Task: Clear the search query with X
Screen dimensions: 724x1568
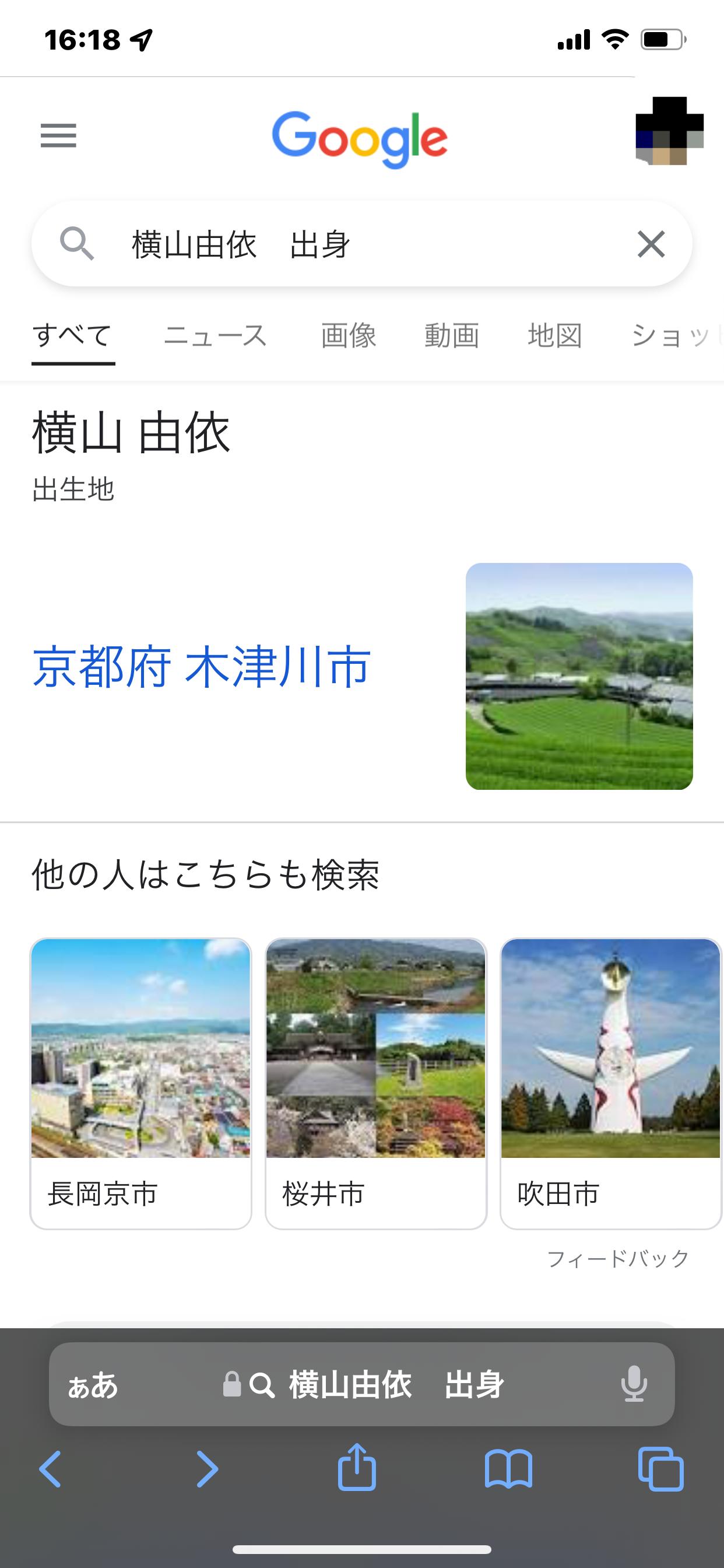Action: (x=651, y=244)
